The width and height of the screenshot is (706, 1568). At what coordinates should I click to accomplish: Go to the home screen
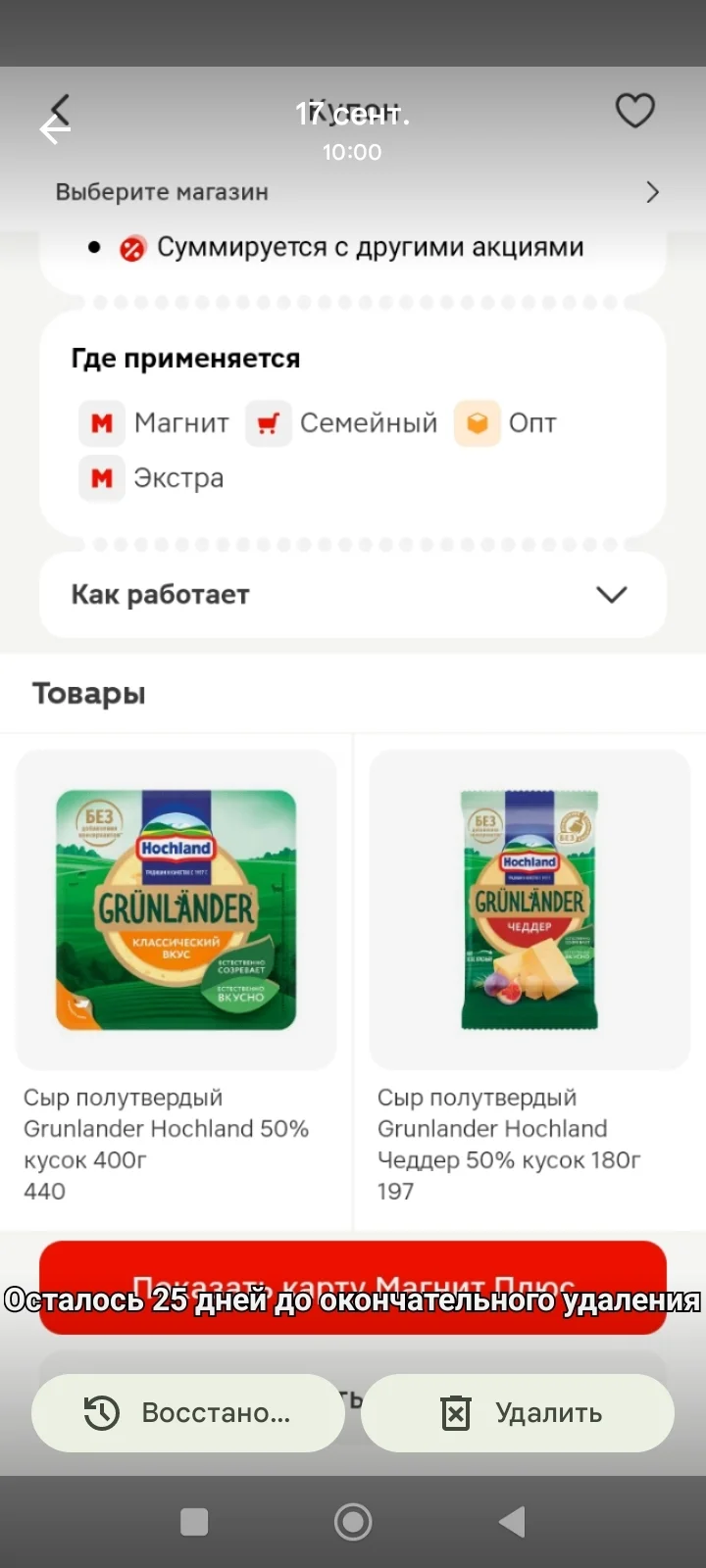pos(353,1522)
